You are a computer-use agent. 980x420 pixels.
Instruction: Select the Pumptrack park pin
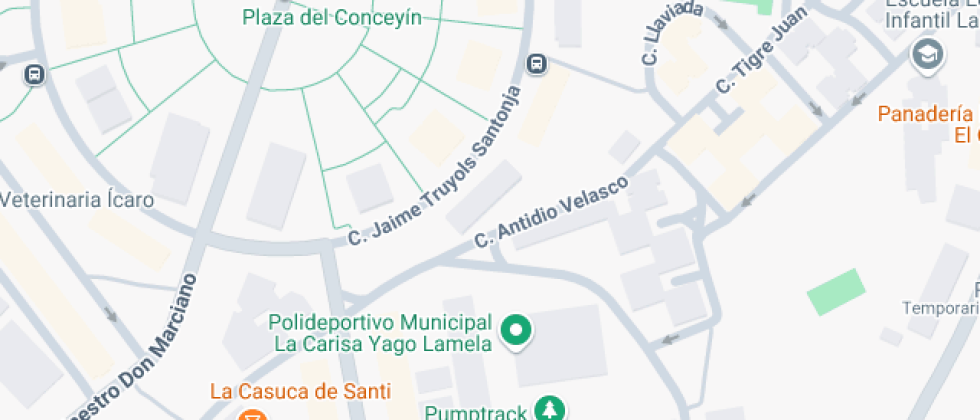[x=548, y=408]
